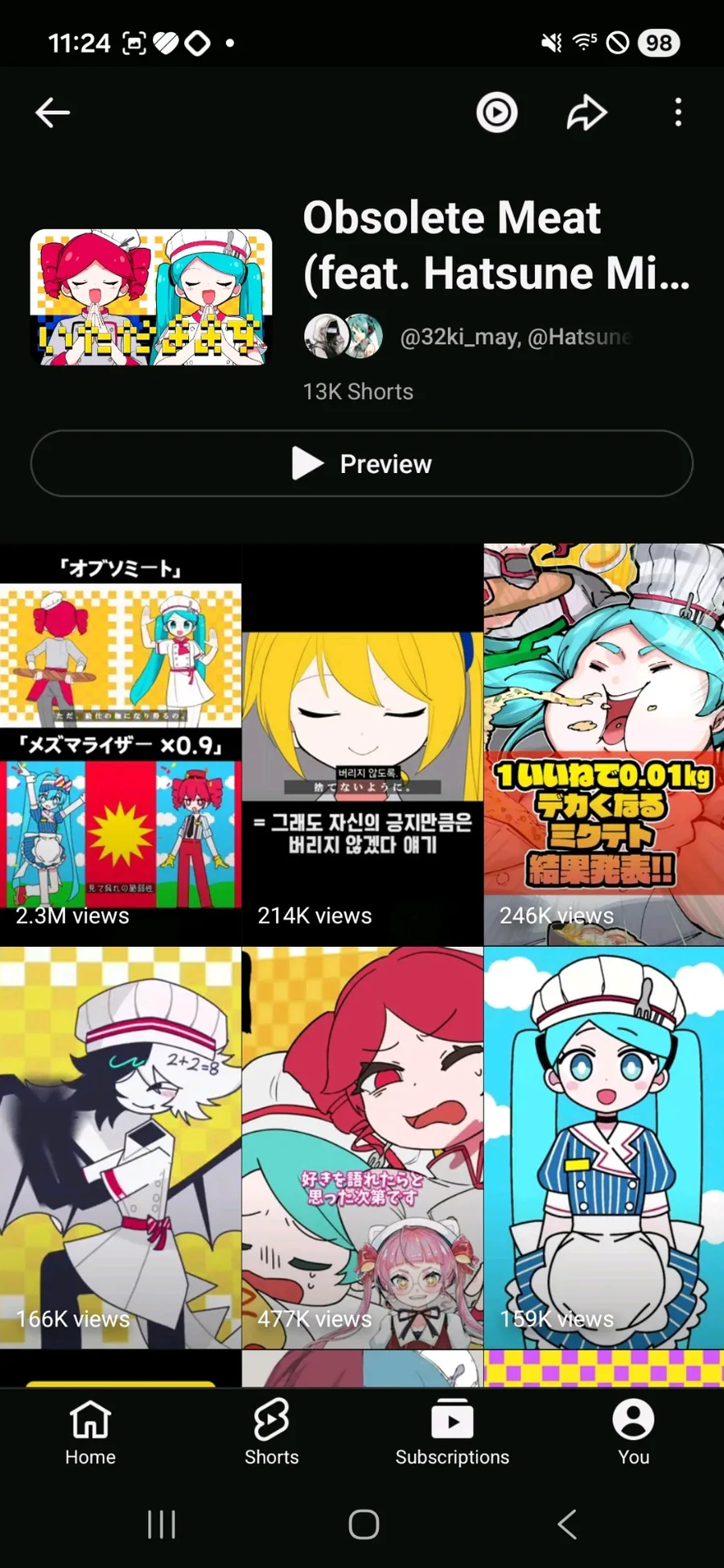Share this Obsolete Meat sound page
Image resolution: width=724 pixels, height=1568 pixels.
coord(586,113)
